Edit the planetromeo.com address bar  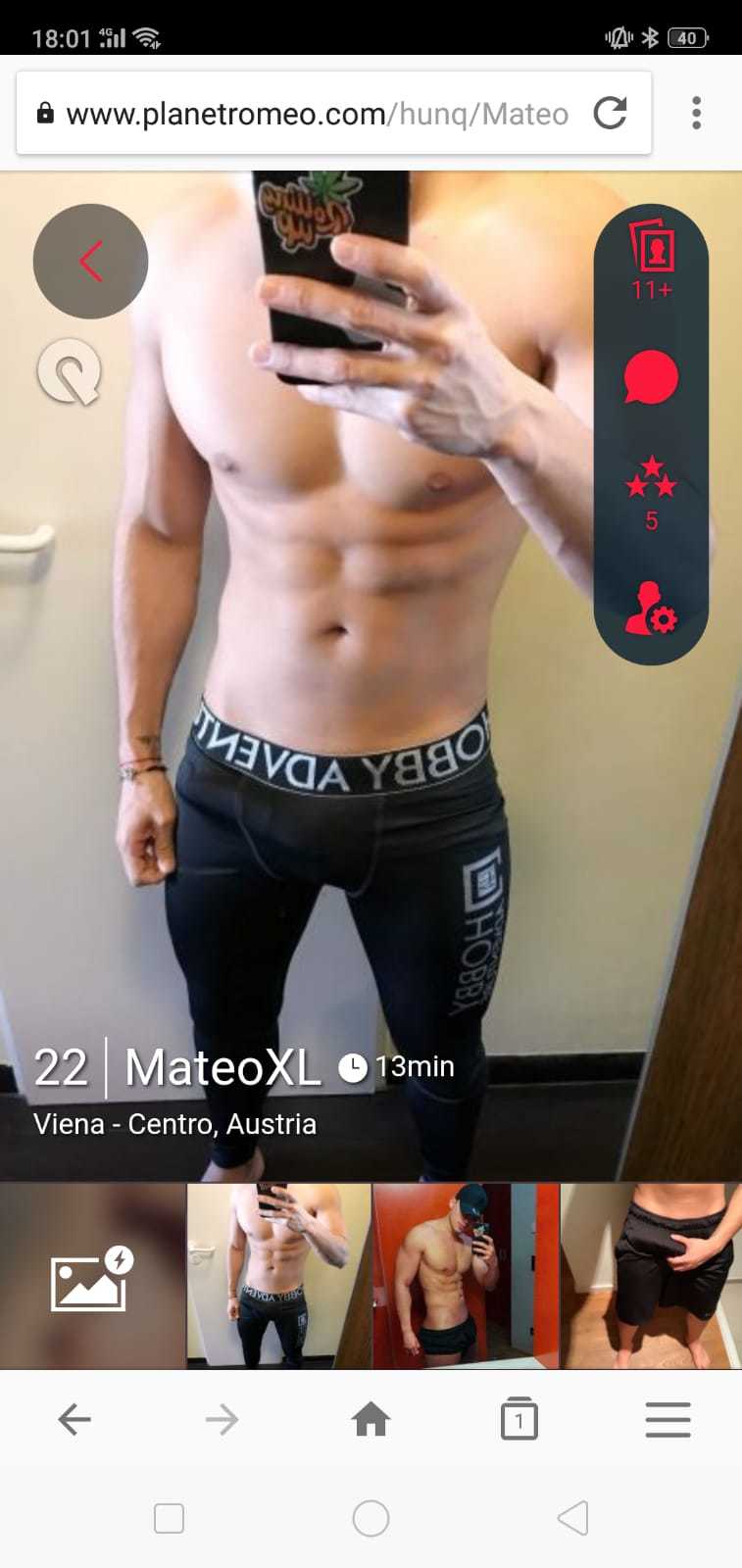coord(314,114)
